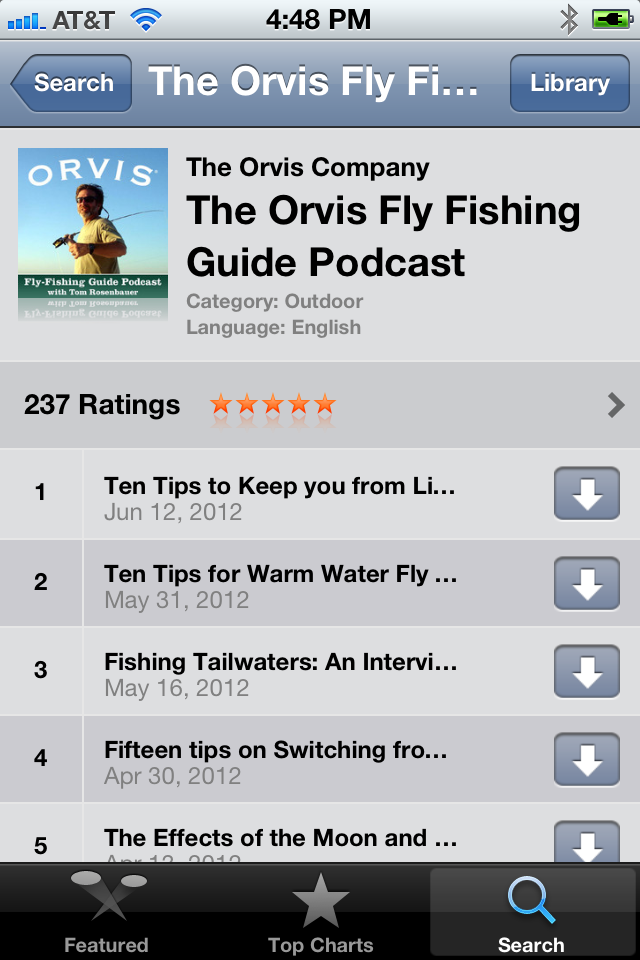Download episode Ten Tips for Warm Water Fly

coord(587,582)
